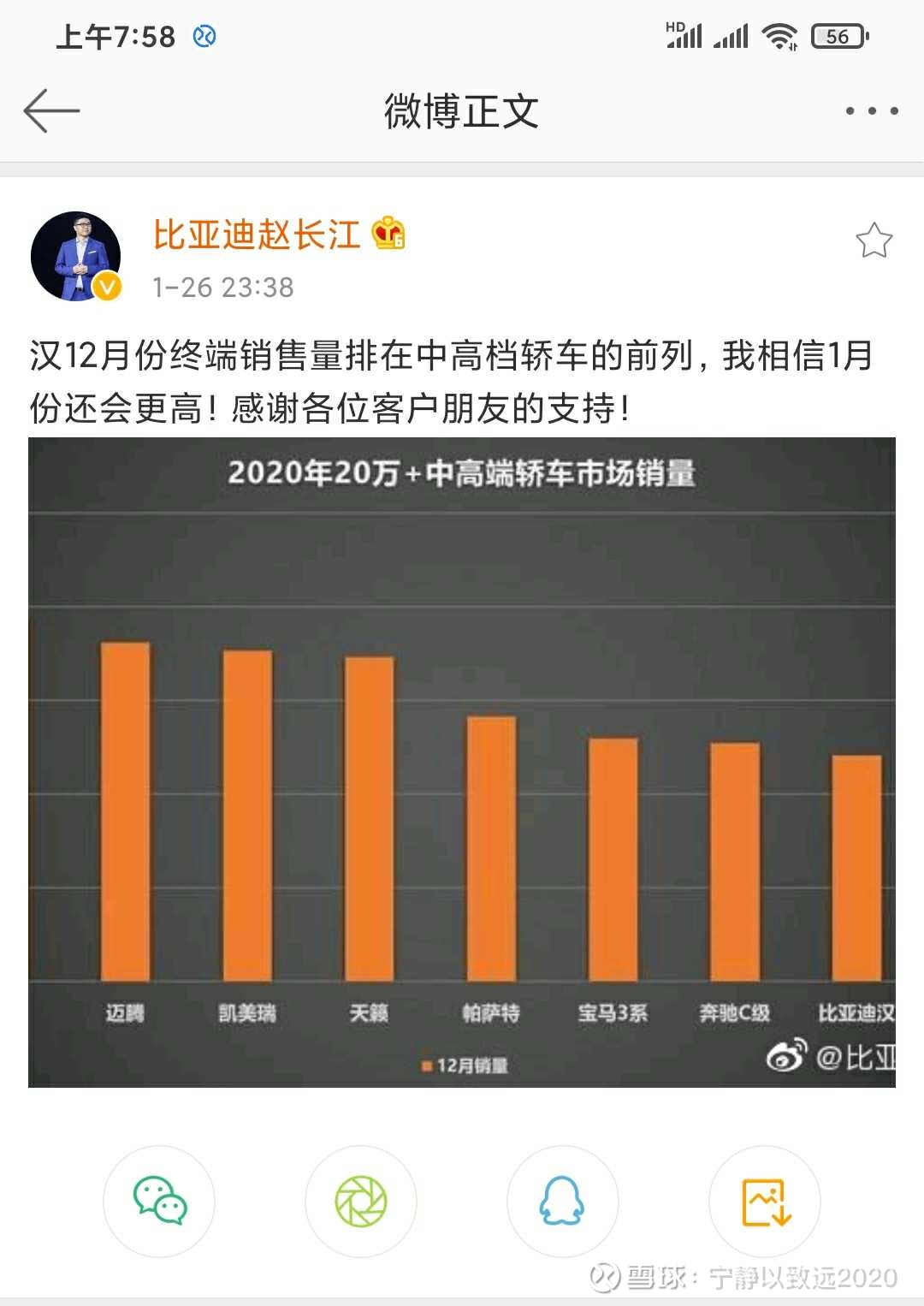Share the post to QQ
924x1306 pixels.
562,1201
